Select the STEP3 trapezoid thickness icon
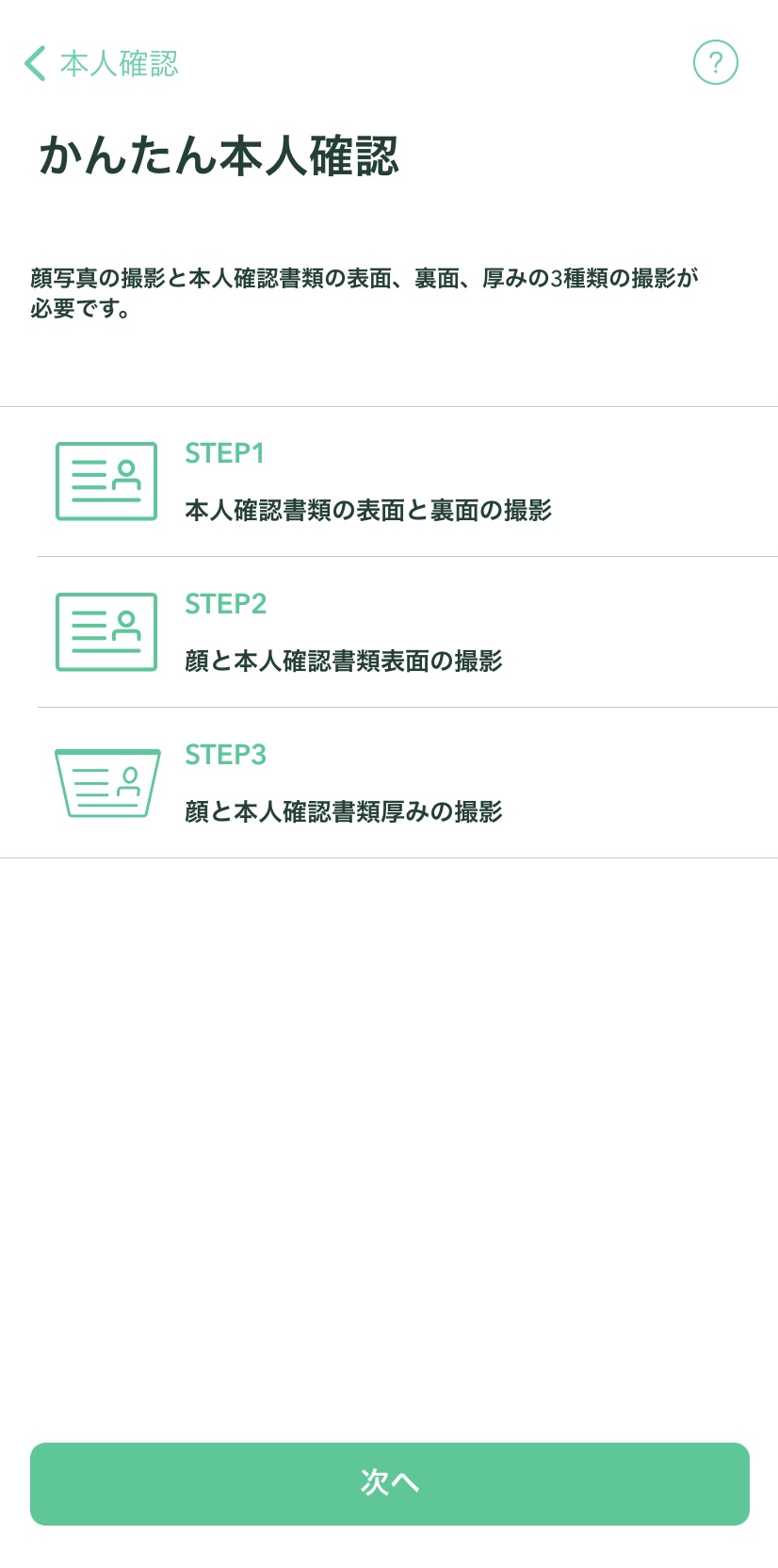 point(106,782)
